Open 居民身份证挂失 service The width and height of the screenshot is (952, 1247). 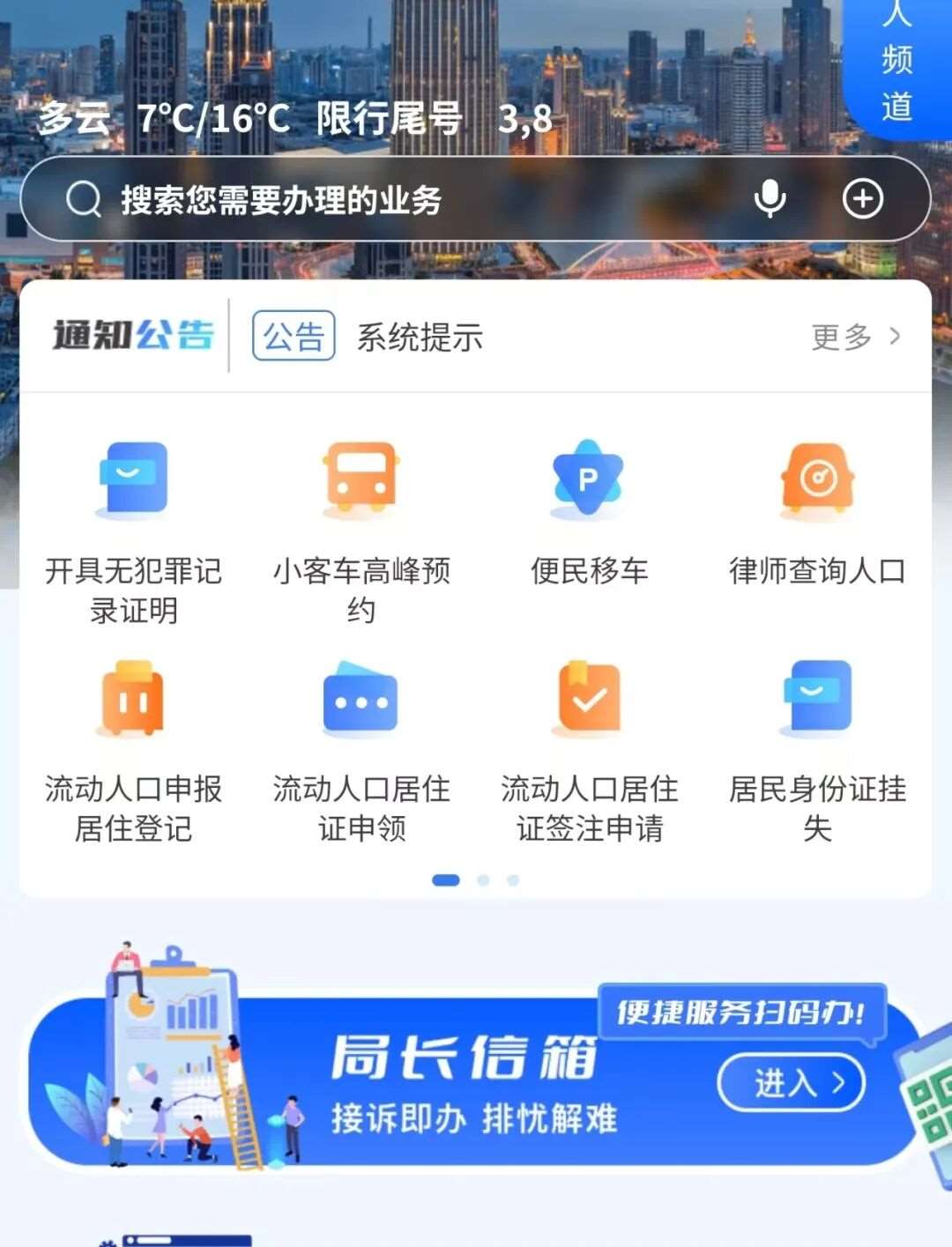[x=817, y=749]
